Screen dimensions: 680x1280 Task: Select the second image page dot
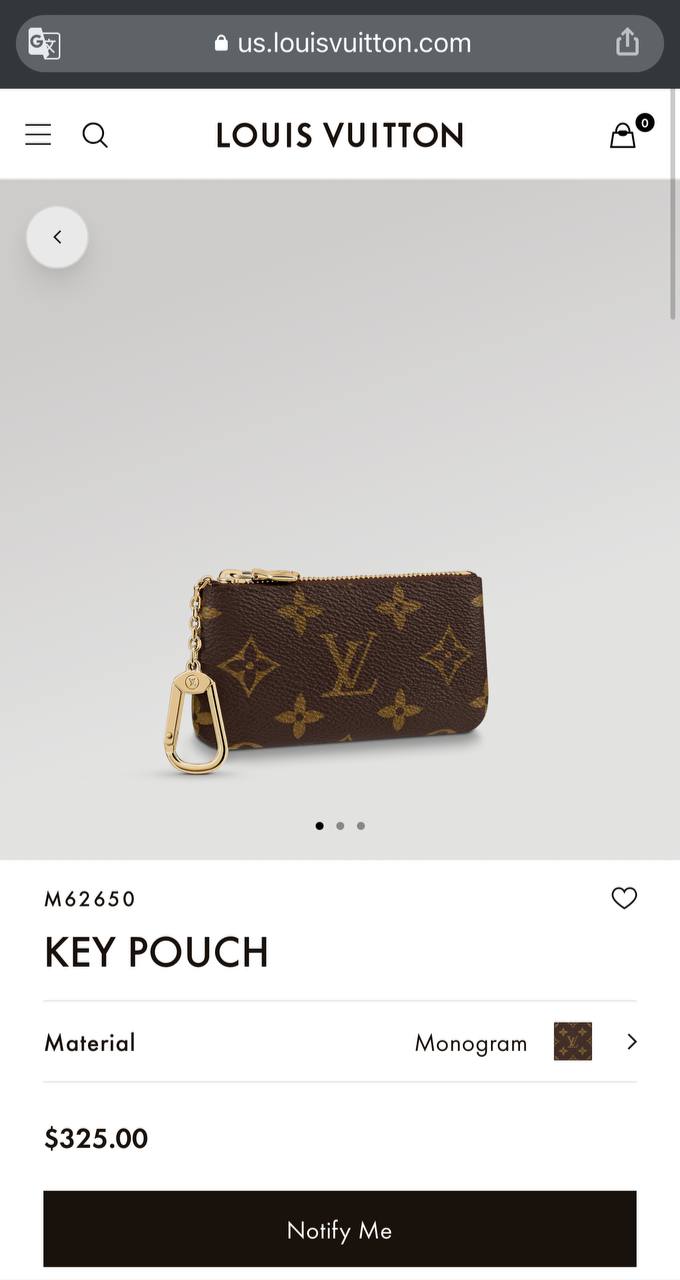coord(340,826)
